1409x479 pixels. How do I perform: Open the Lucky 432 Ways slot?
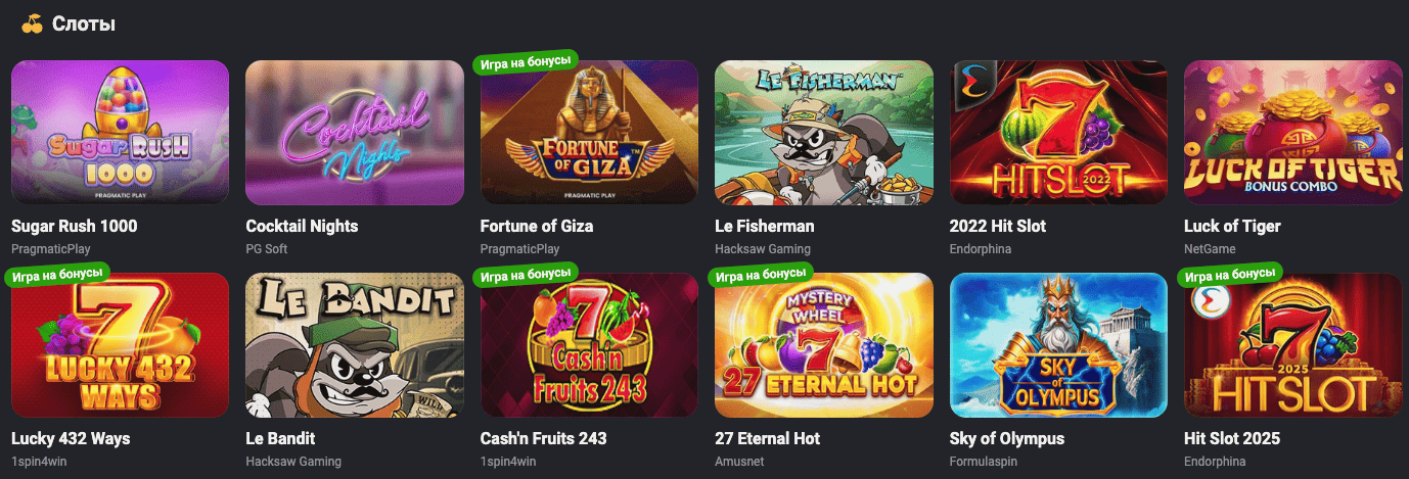pyautogui.click(x=120, y=345)
